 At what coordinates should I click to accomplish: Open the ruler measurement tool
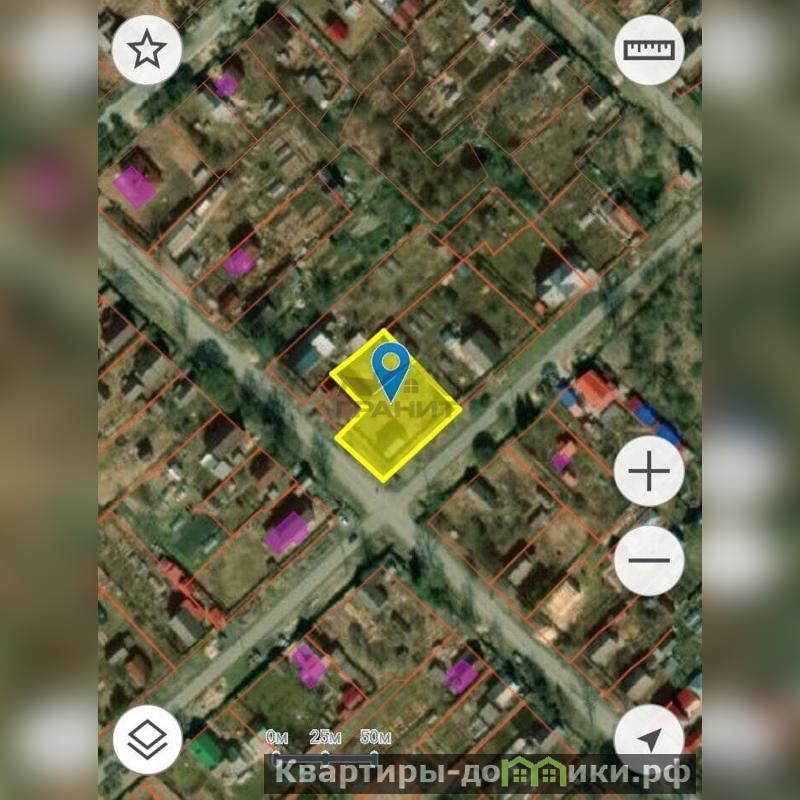[649, 49]
